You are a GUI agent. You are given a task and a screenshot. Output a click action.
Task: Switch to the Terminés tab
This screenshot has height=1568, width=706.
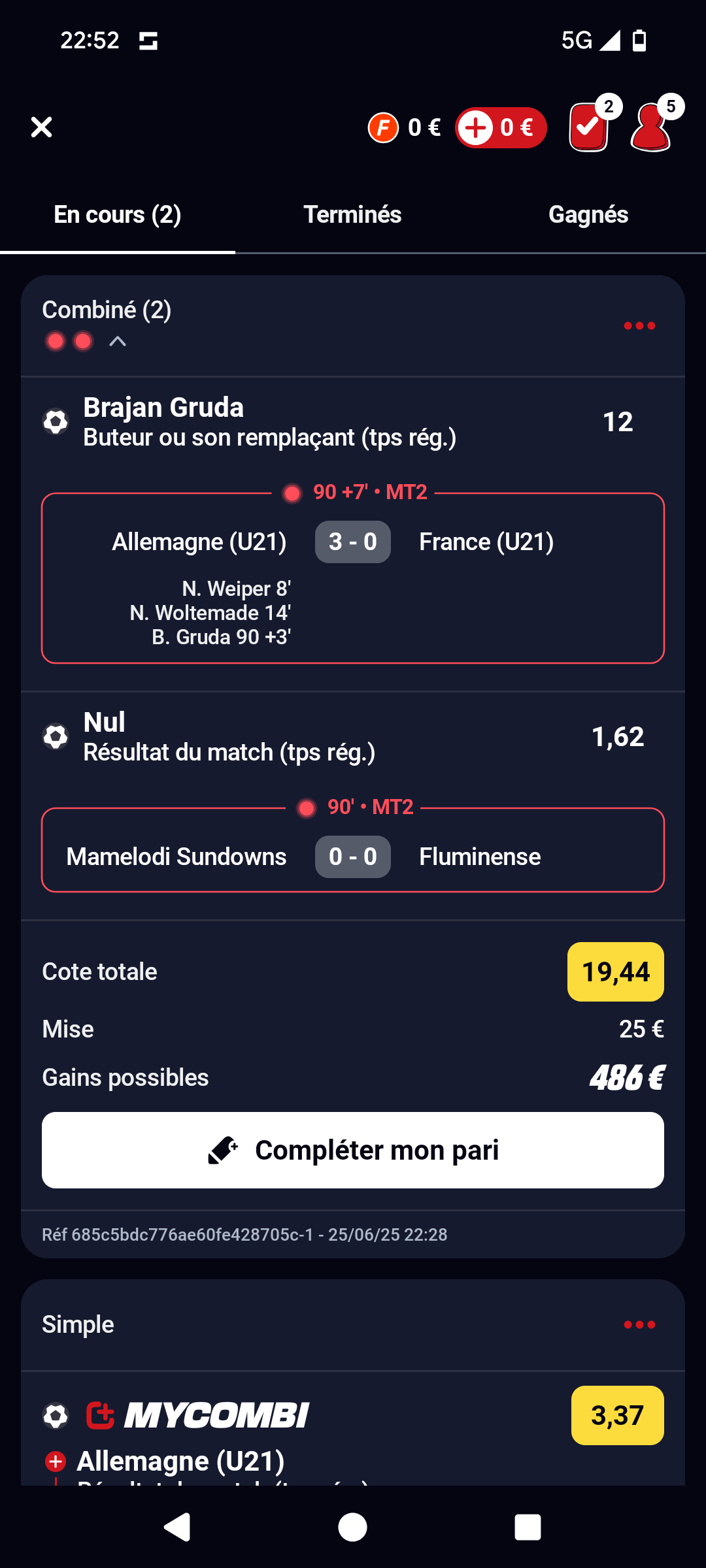(353, 214)
